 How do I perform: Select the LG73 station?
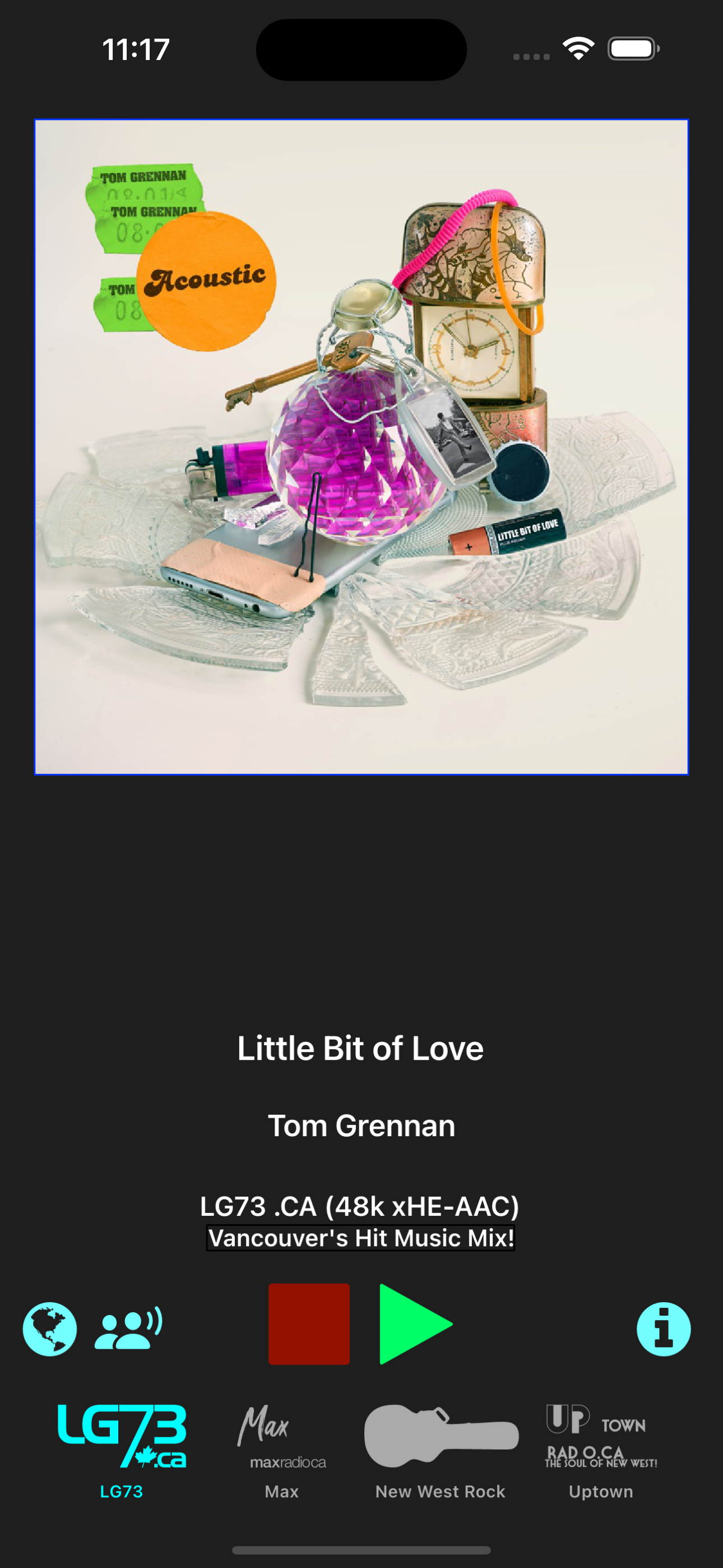(122, 1449)
